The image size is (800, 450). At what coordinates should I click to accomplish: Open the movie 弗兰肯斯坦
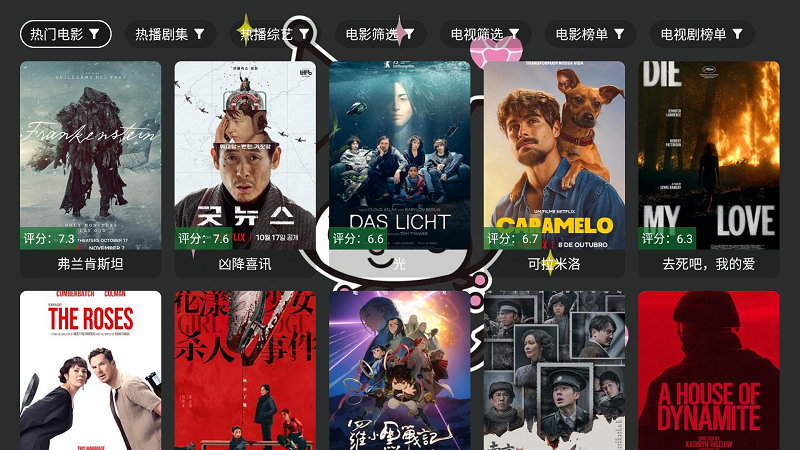point(90,160)
